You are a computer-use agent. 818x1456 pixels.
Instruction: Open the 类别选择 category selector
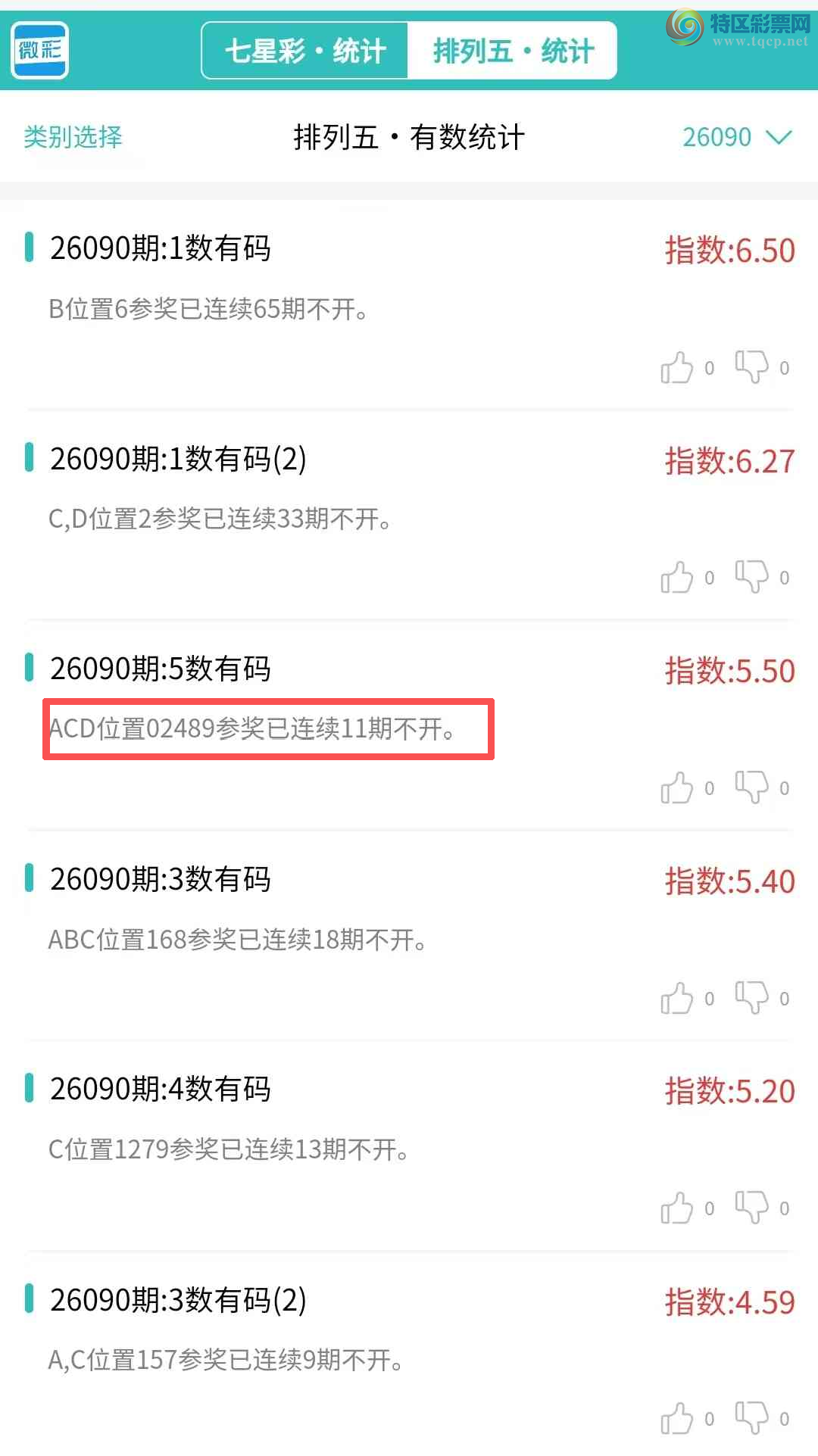point(73,137)
